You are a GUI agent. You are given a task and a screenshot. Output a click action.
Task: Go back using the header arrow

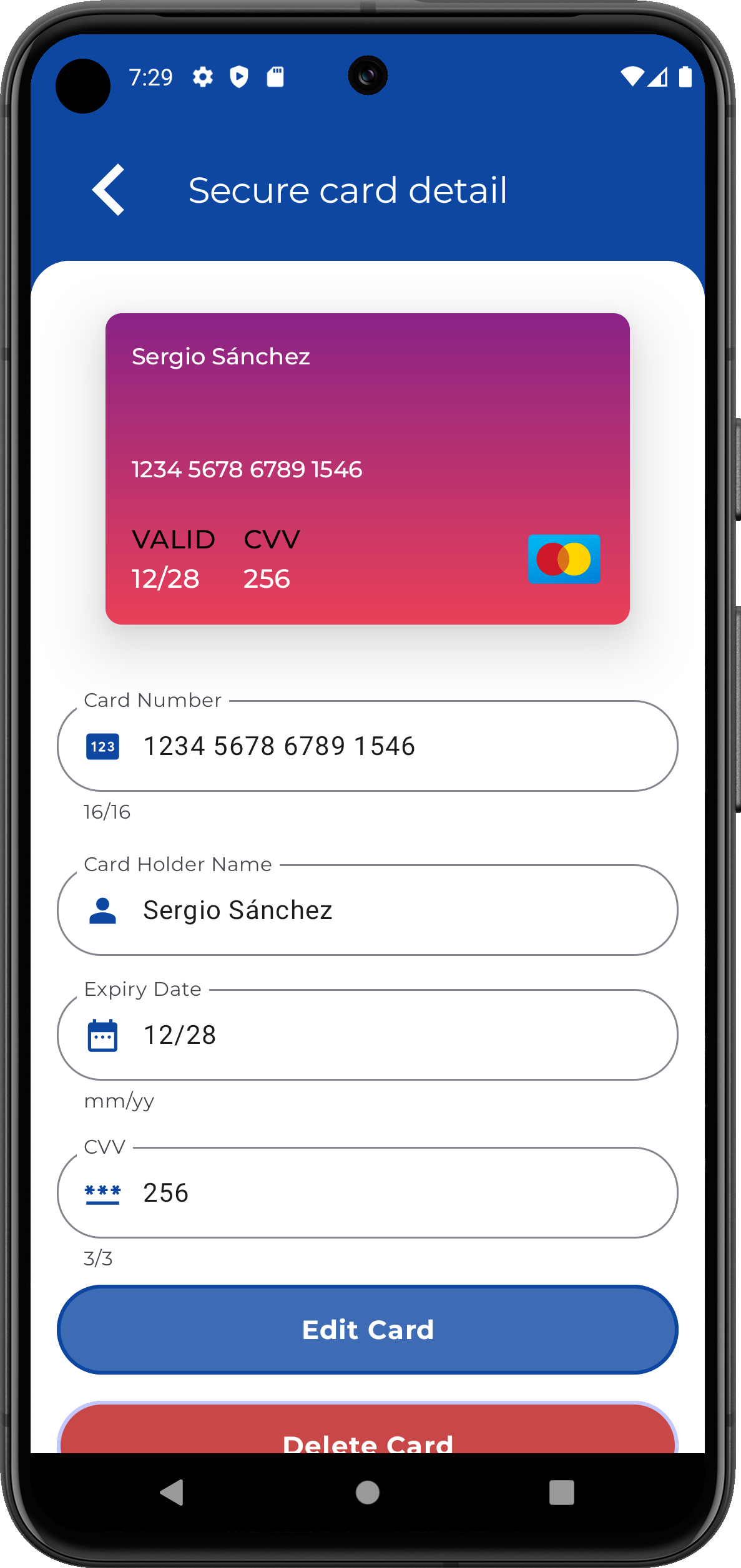109,190
